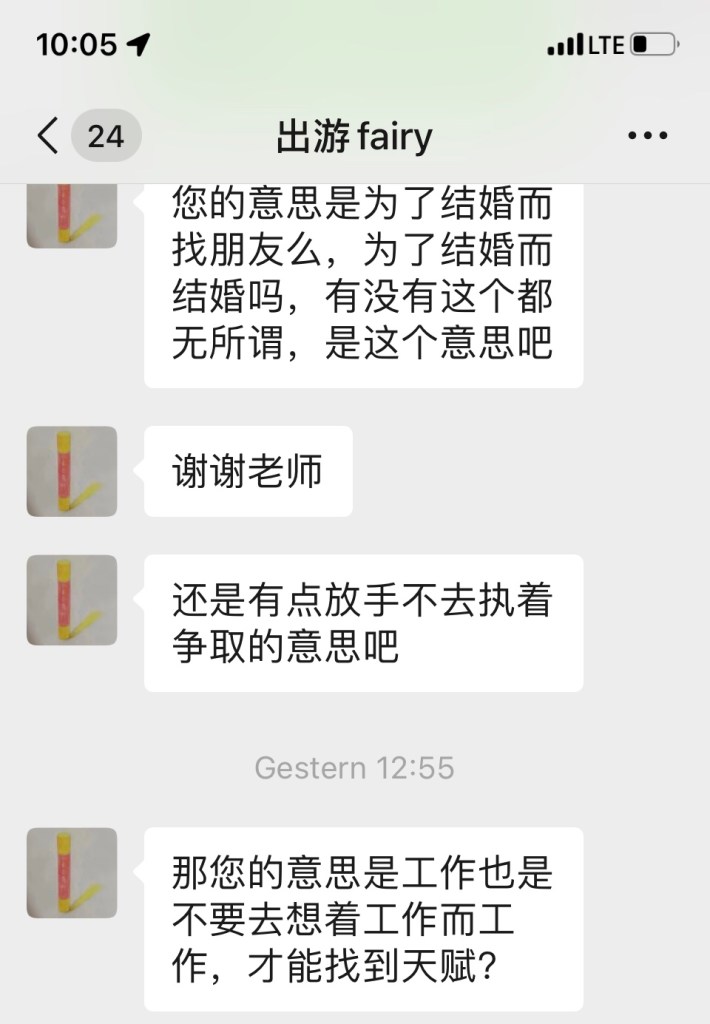Open sender's avatar beside 谢谢老师 message

[71, 471]
